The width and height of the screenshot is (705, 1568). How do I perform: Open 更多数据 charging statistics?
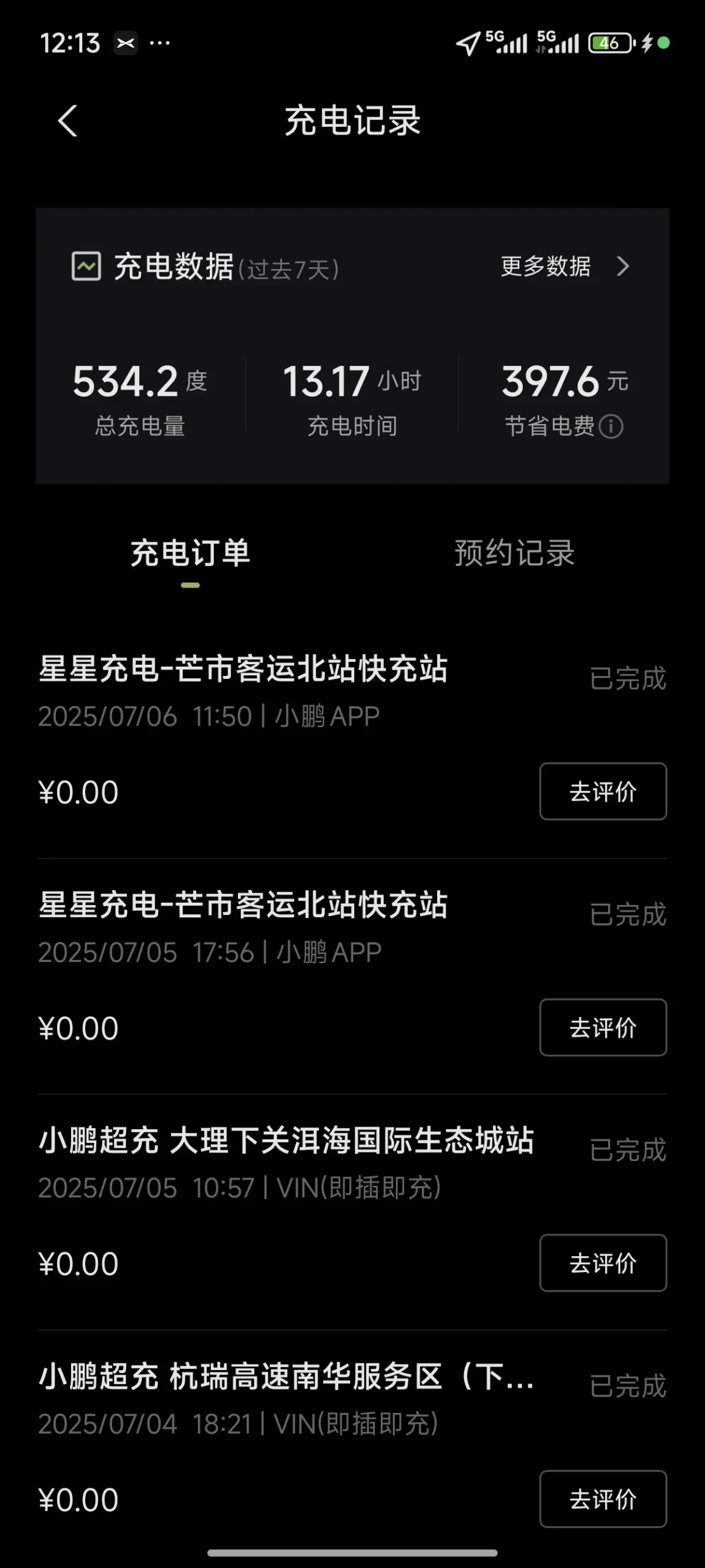point(565,267)
